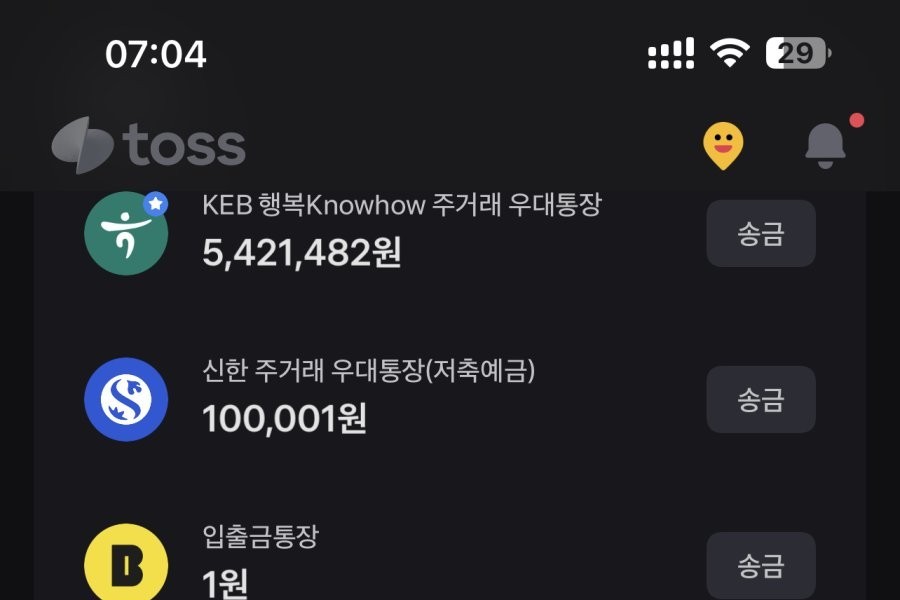Send money from KEB 행복Knowhow account

[x=760, y=234]
